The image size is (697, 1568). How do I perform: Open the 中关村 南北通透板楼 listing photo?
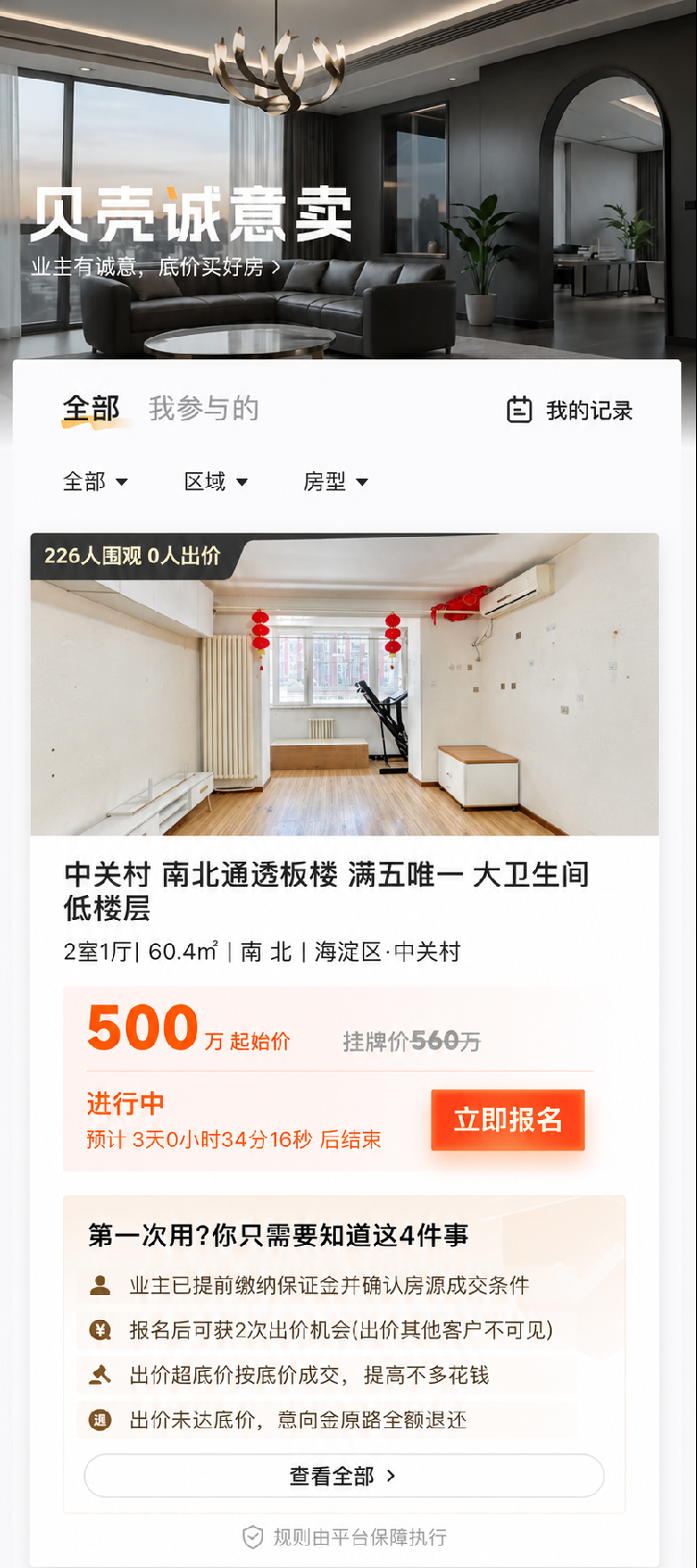pos(344,684)
